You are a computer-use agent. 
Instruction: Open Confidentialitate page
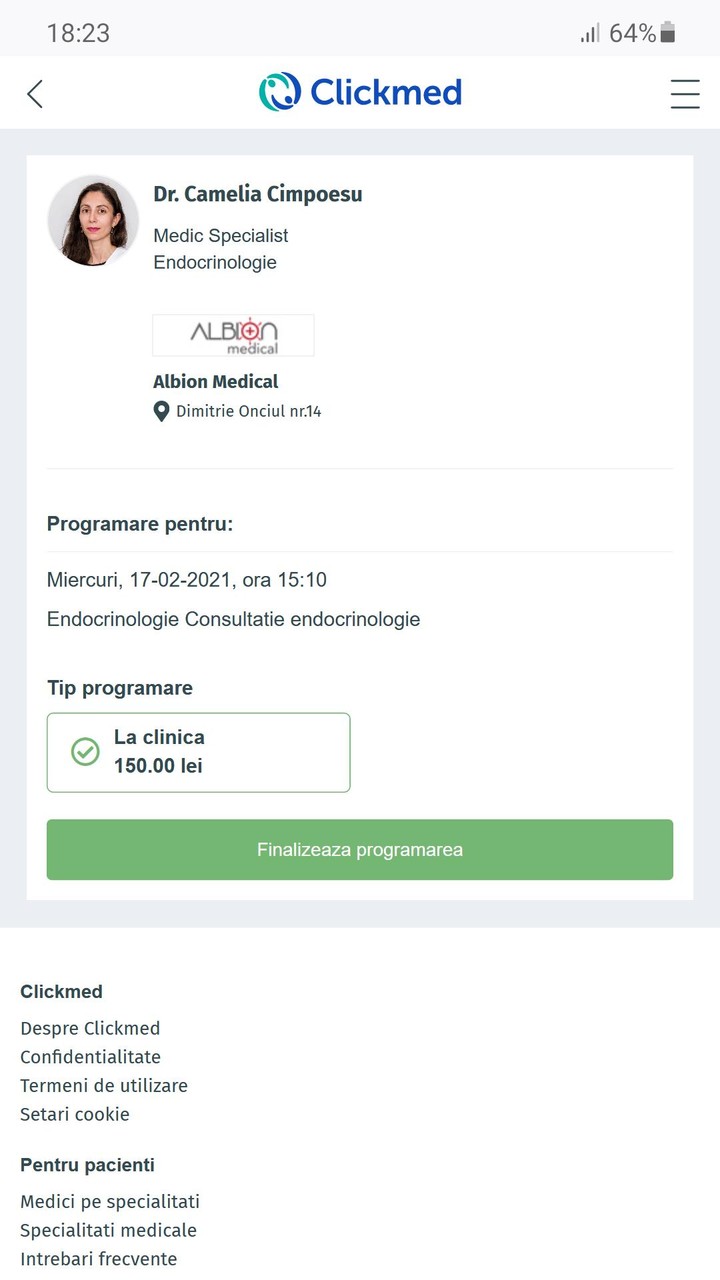(x=90, y=1057)
